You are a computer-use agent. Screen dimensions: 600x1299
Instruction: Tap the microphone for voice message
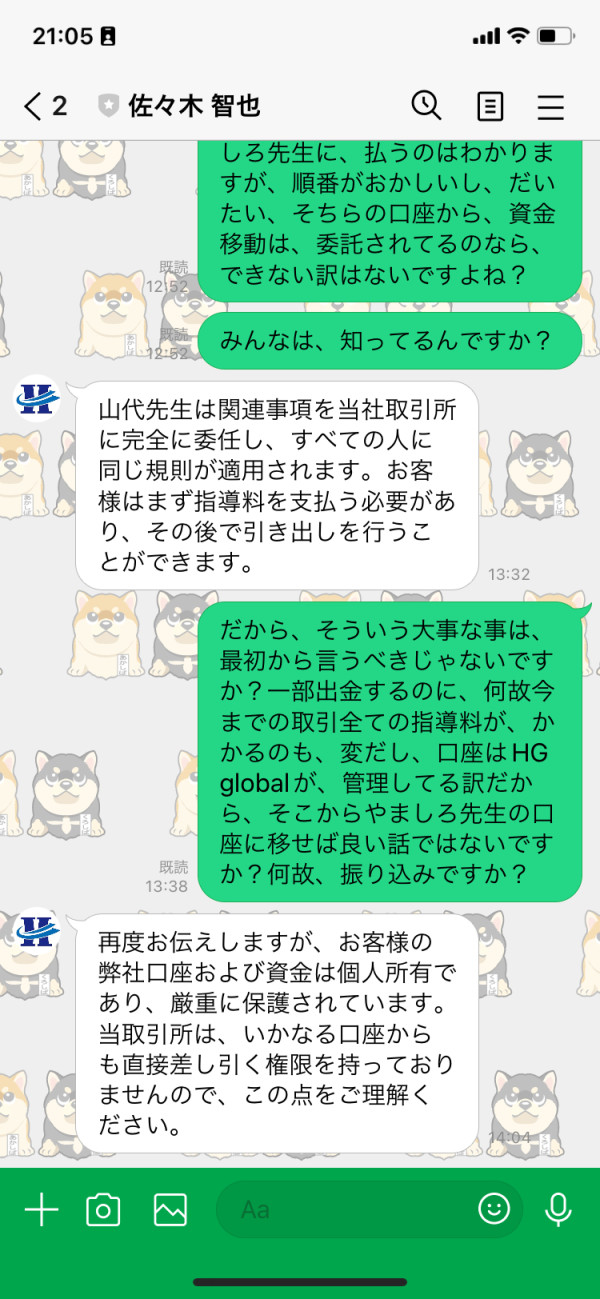558,1210
